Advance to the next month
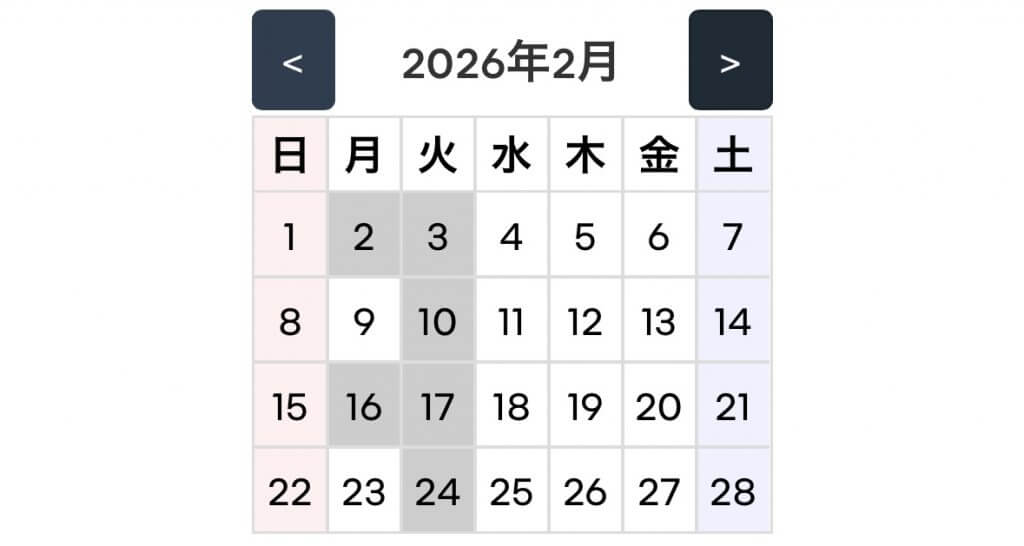This screenshot has width=1024, height=546. (730, 60)
